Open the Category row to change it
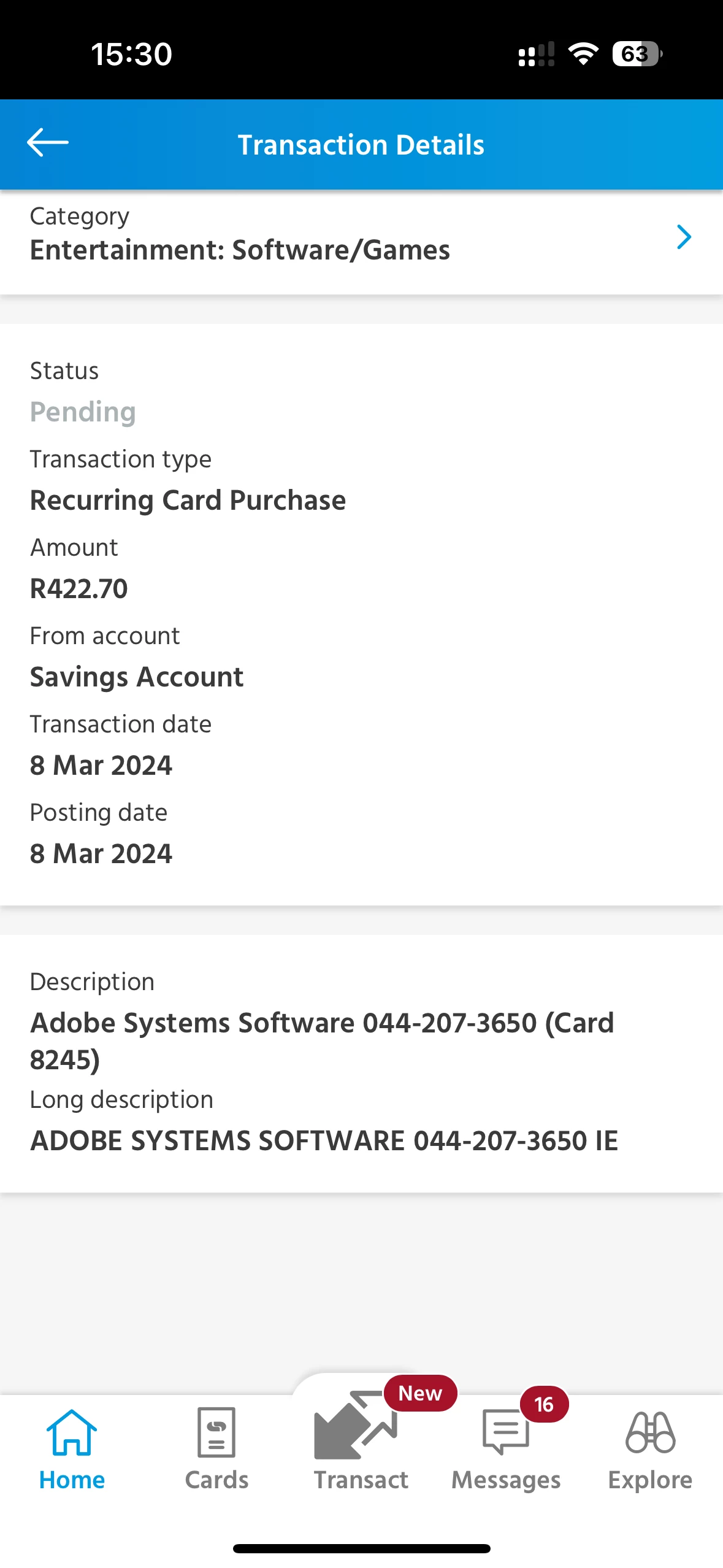Image resolution: width=723 pixels, height=1568 pixels. [x=361, y=237]
